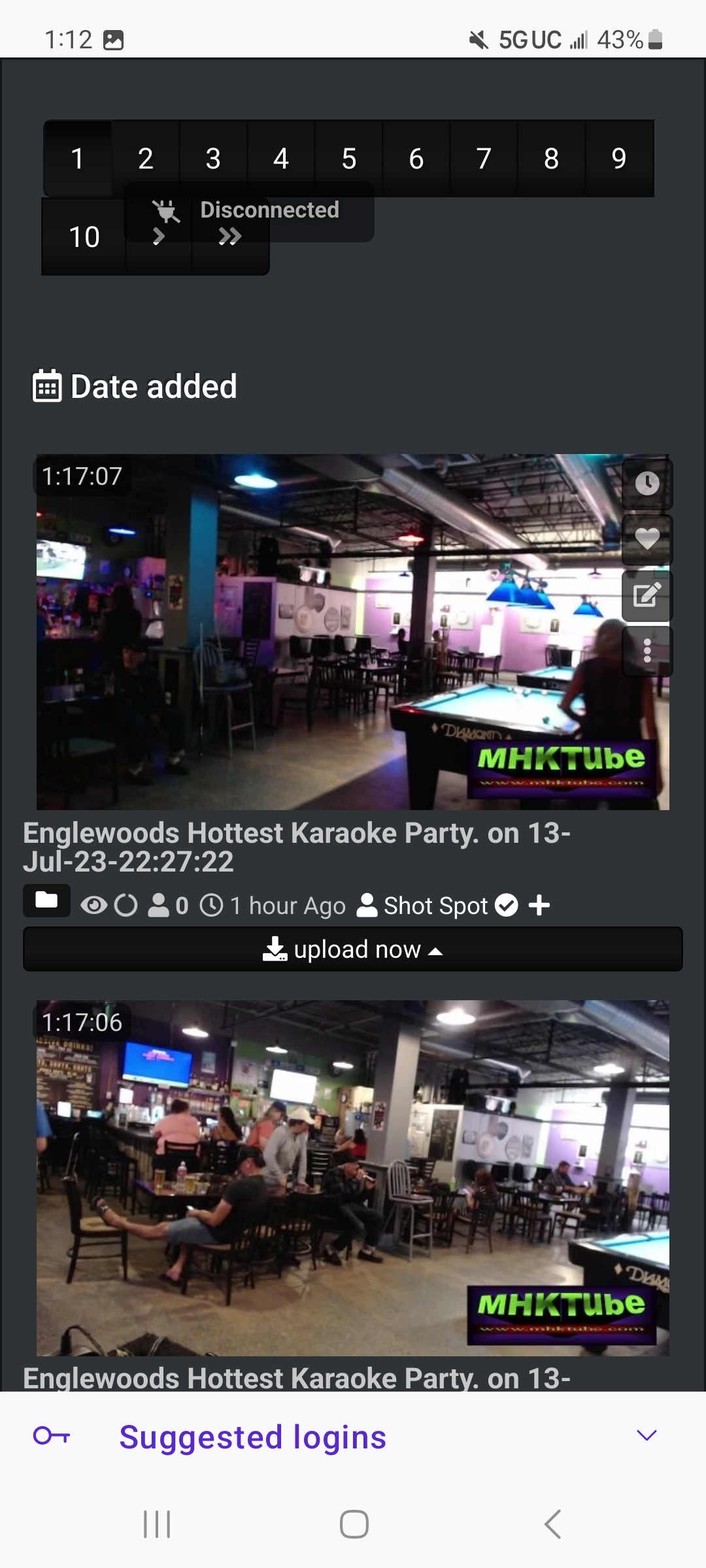Open more options on 1:17:07 video
706x1568 pixels.
click(647, 651)
